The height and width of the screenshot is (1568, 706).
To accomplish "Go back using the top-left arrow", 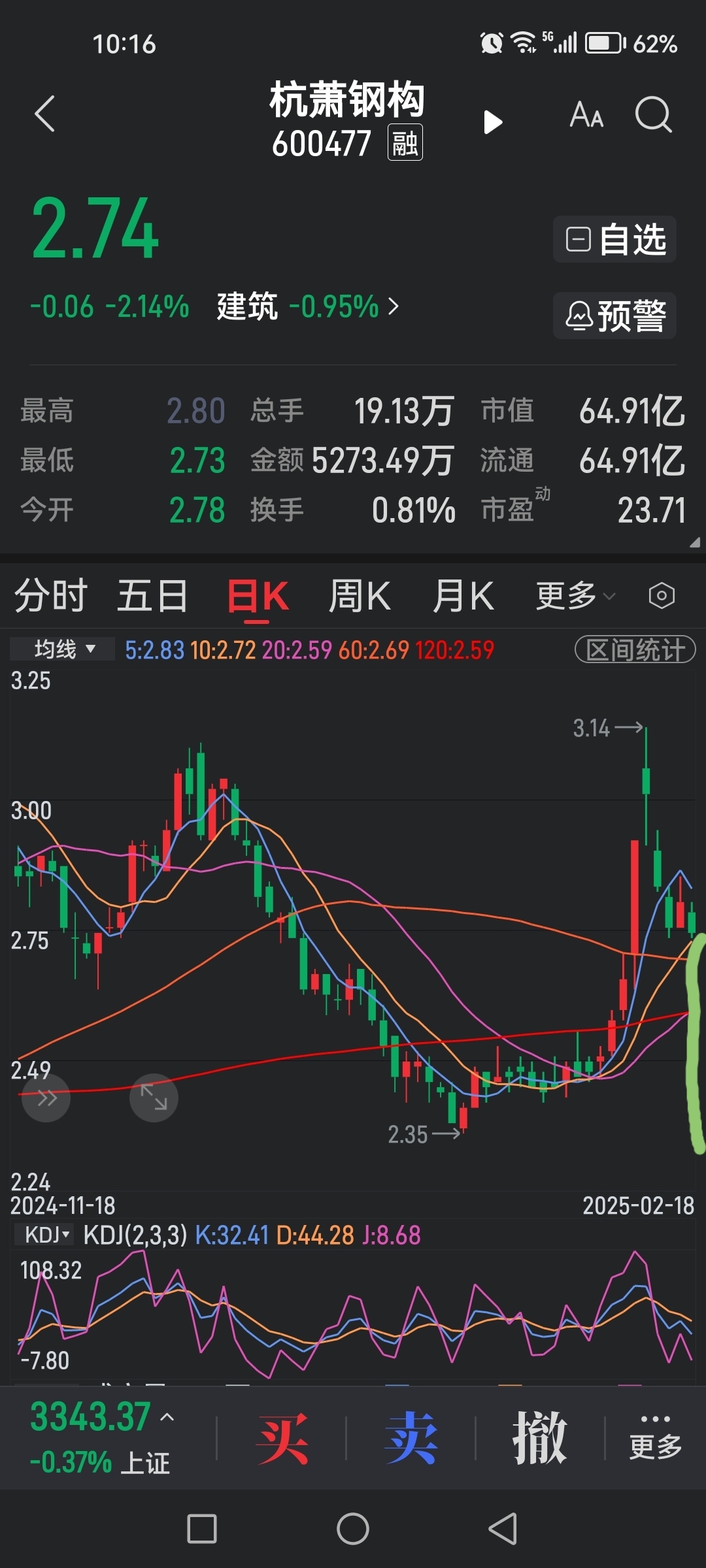I will 44,114.
